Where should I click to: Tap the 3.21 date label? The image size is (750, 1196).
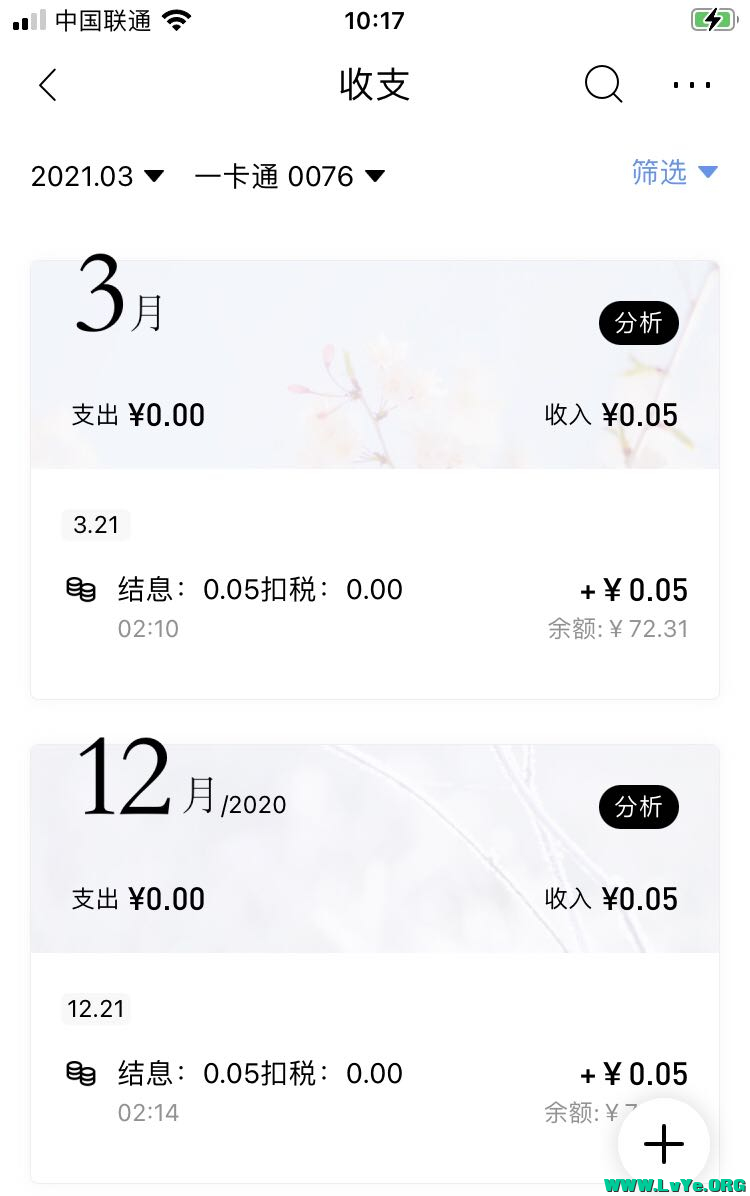(x=96, y=525)
